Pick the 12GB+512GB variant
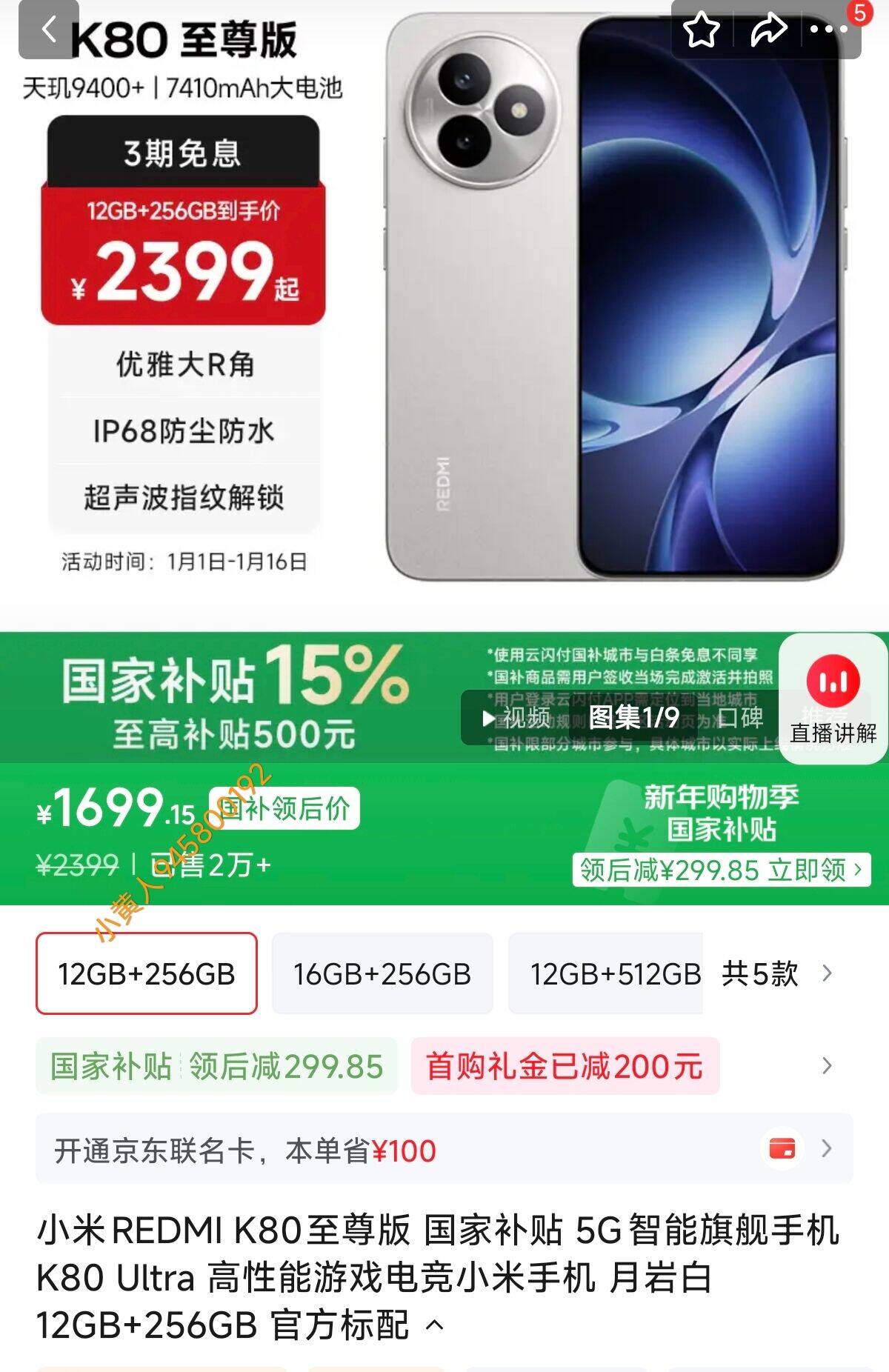889x1372 pixels. click(606, 973)
